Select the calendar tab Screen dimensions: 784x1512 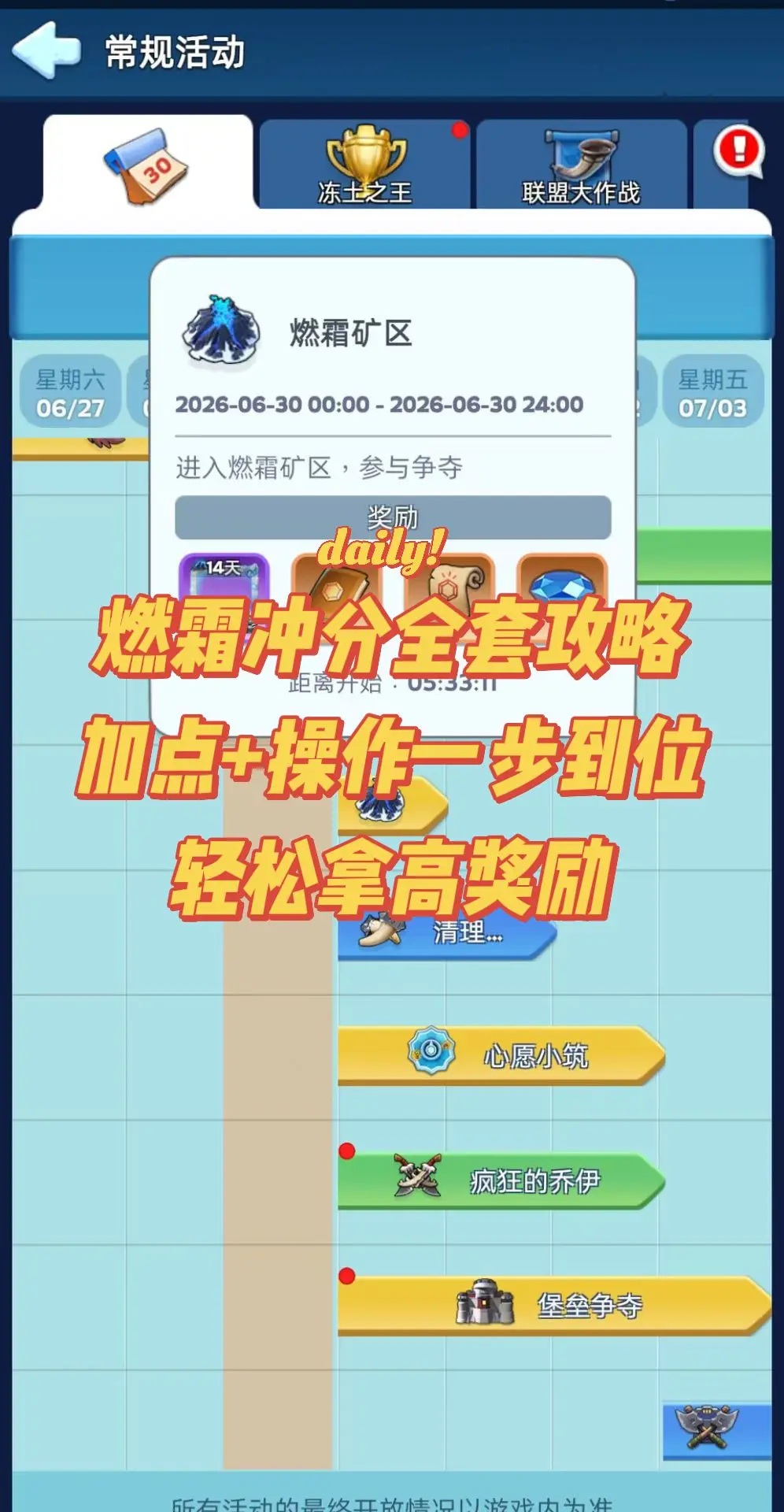click(148, 164)
